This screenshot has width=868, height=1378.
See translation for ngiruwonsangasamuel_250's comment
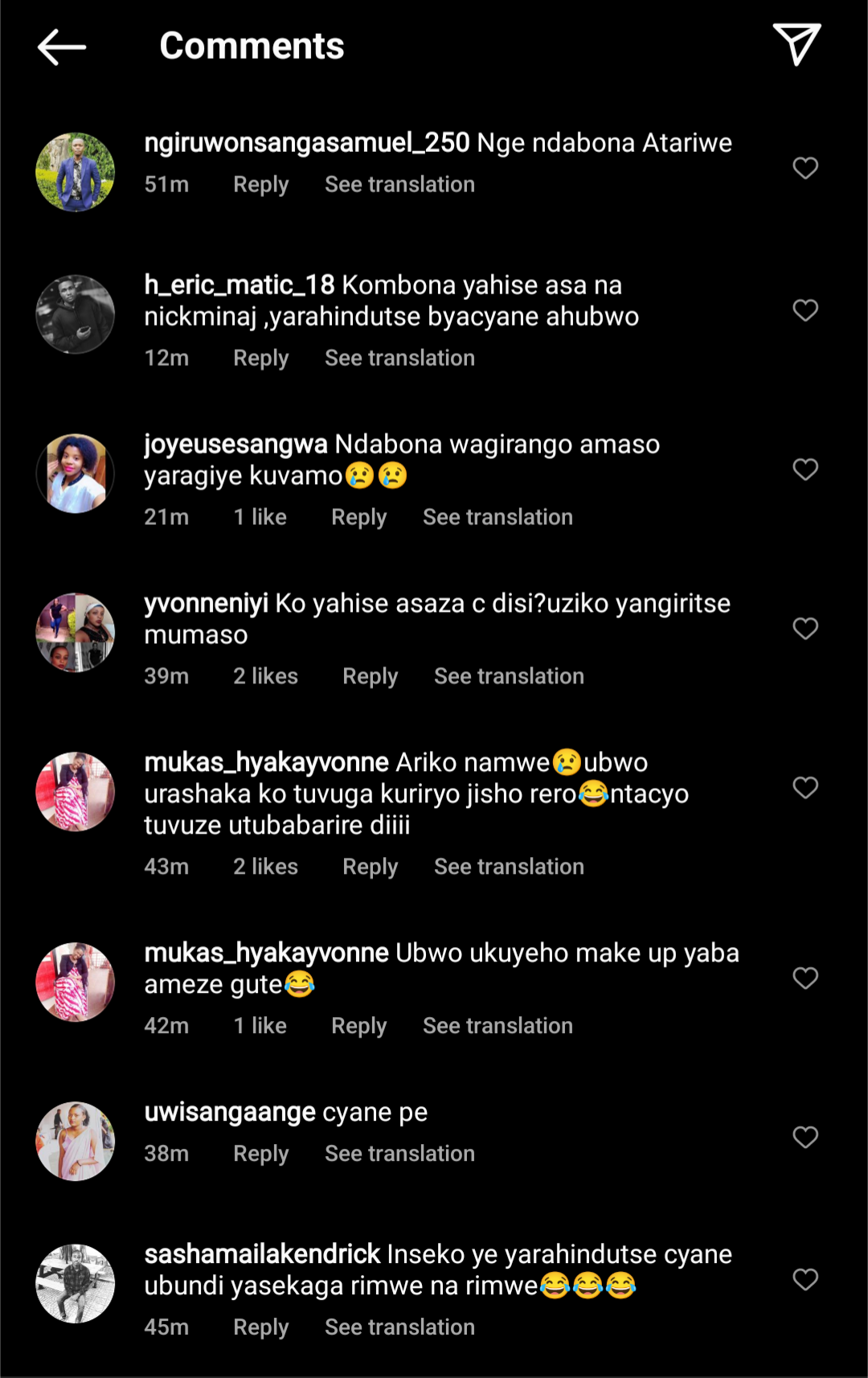(399, 184)
